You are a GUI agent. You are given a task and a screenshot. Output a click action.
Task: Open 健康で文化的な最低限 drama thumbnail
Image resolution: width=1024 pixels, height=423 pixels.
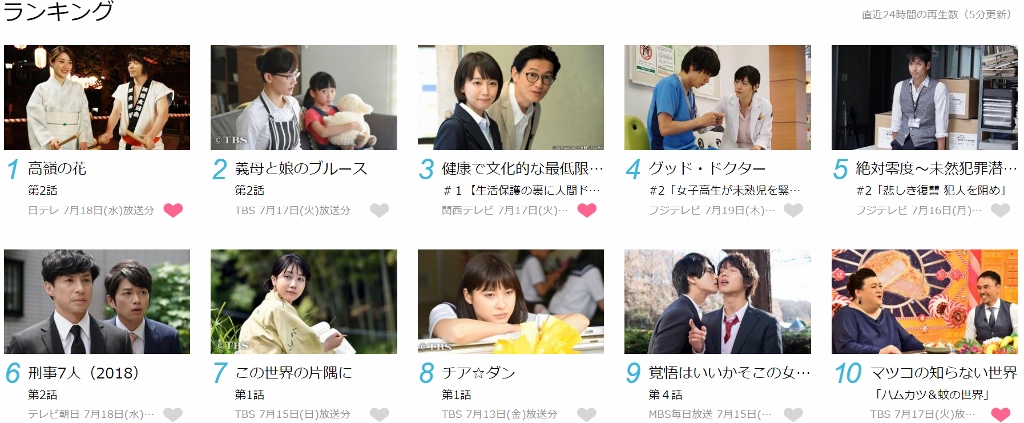[511, 97]
